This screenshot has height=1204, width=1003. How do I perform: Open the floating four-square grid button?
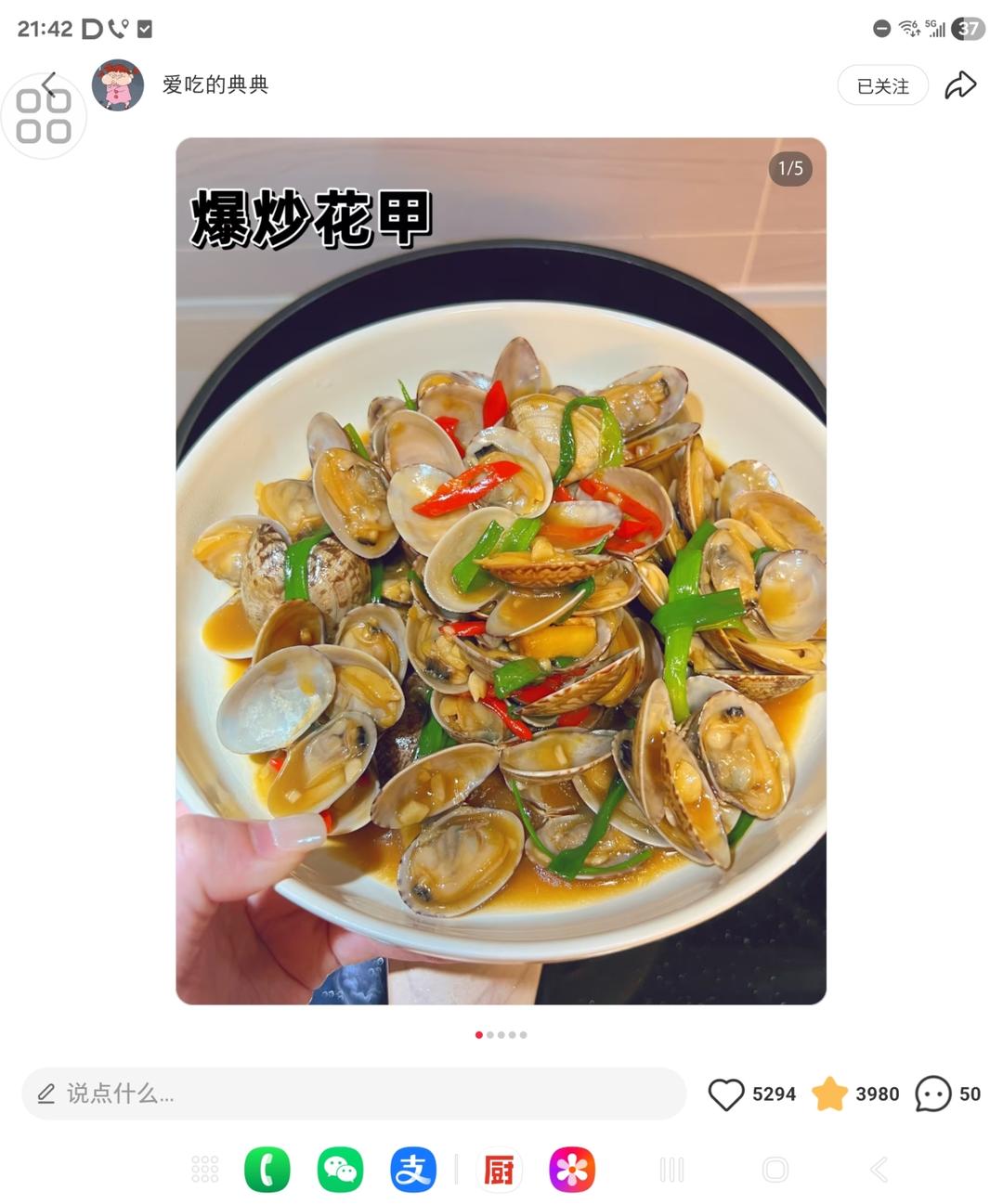click(x=44, y=116)
